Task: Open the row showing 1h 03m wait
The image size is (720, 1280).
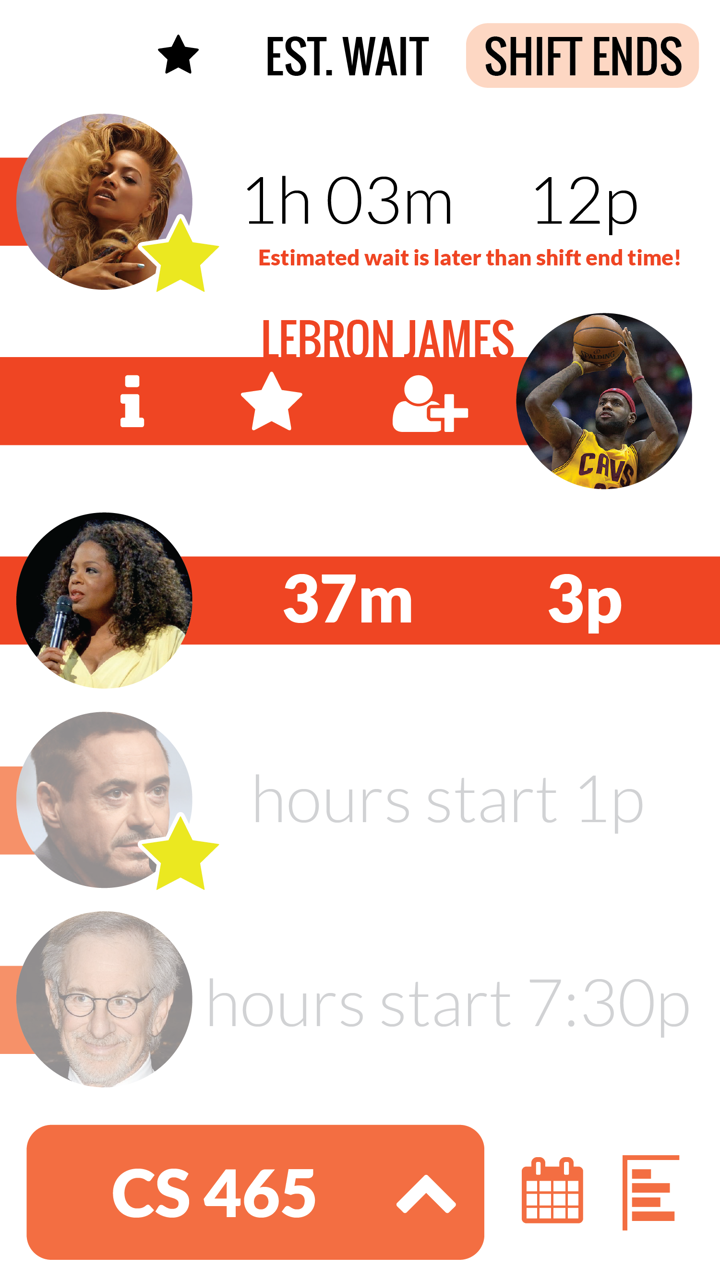Action: click(360, 202)
